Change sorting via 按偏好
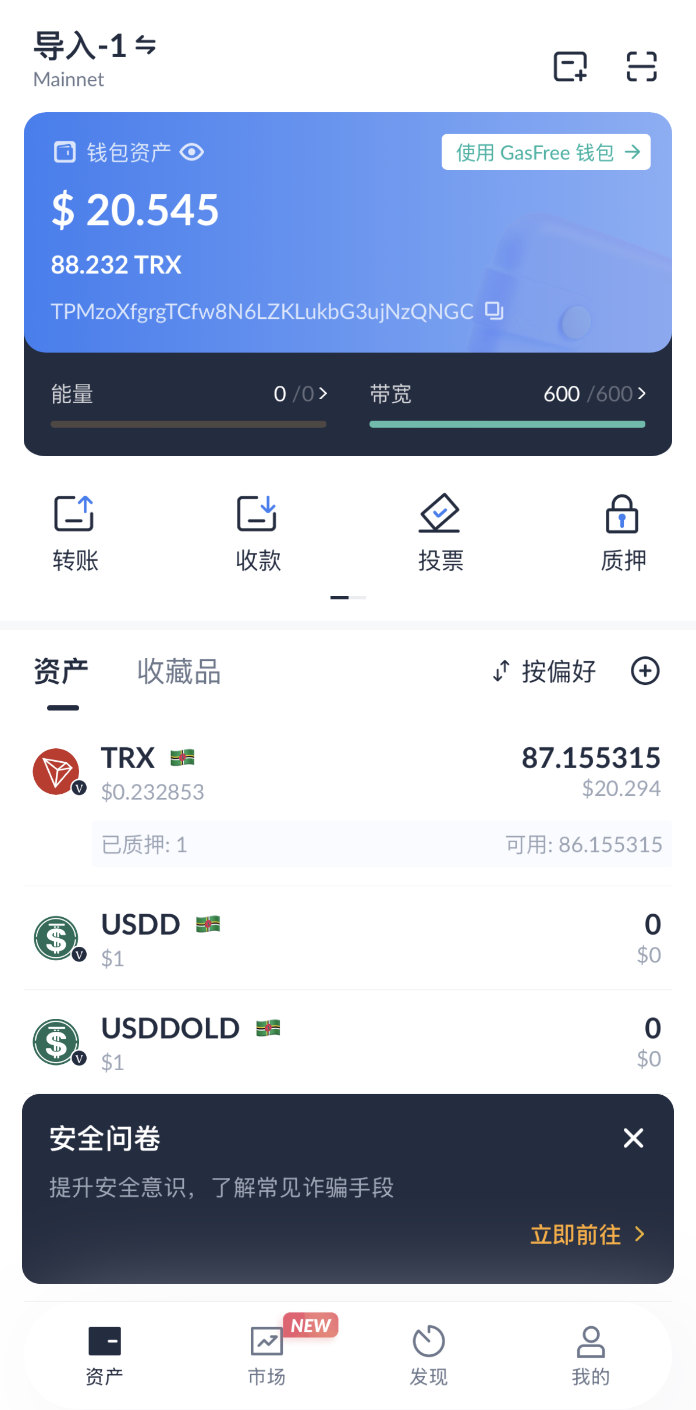The image size is (696, 1410). tap(545, 671)
